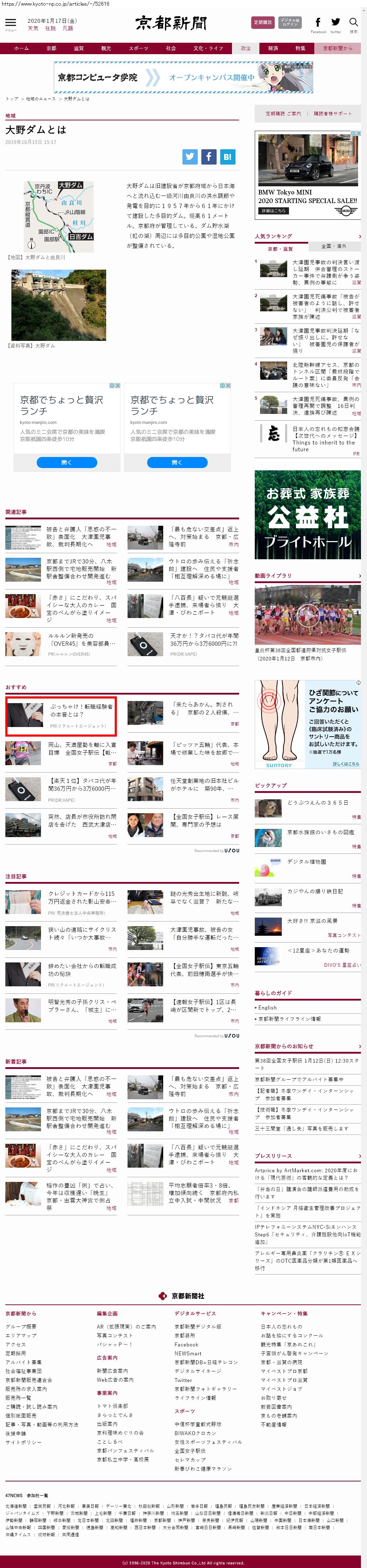Share article via blue Twitter button
This screenshot has width=367, height=1568.
190,156
